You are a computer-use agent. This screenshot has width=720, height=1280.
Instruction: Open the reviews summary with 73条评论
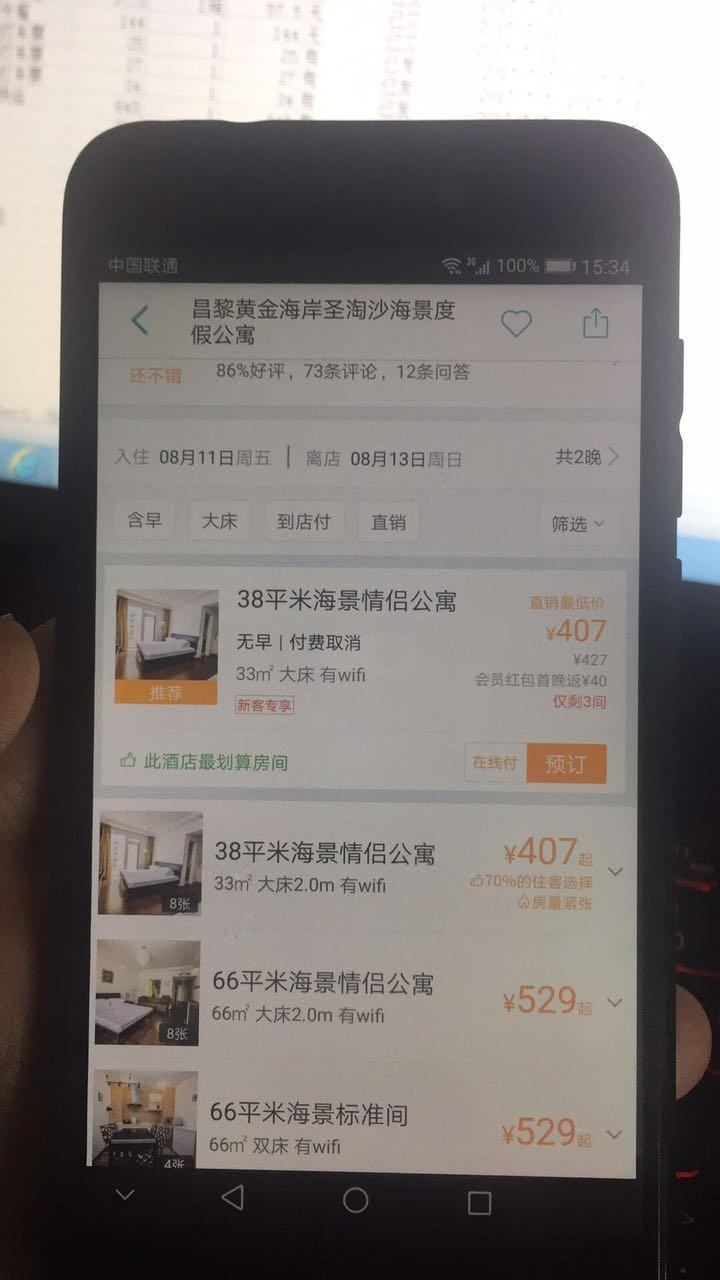coord(343,373)
